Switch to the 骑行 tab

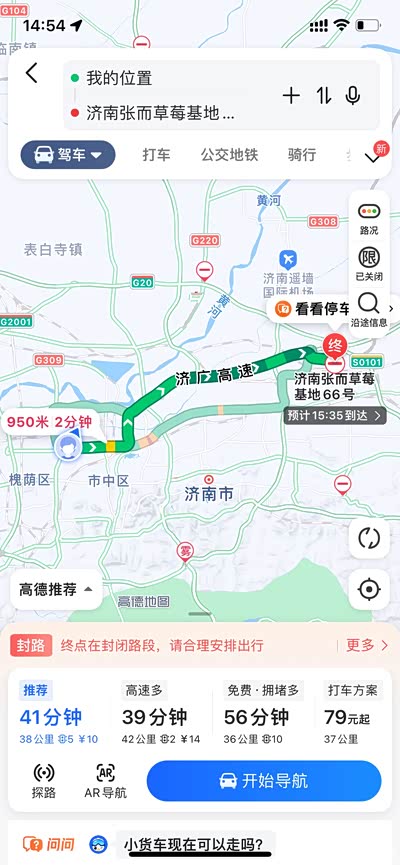point(302,155)
